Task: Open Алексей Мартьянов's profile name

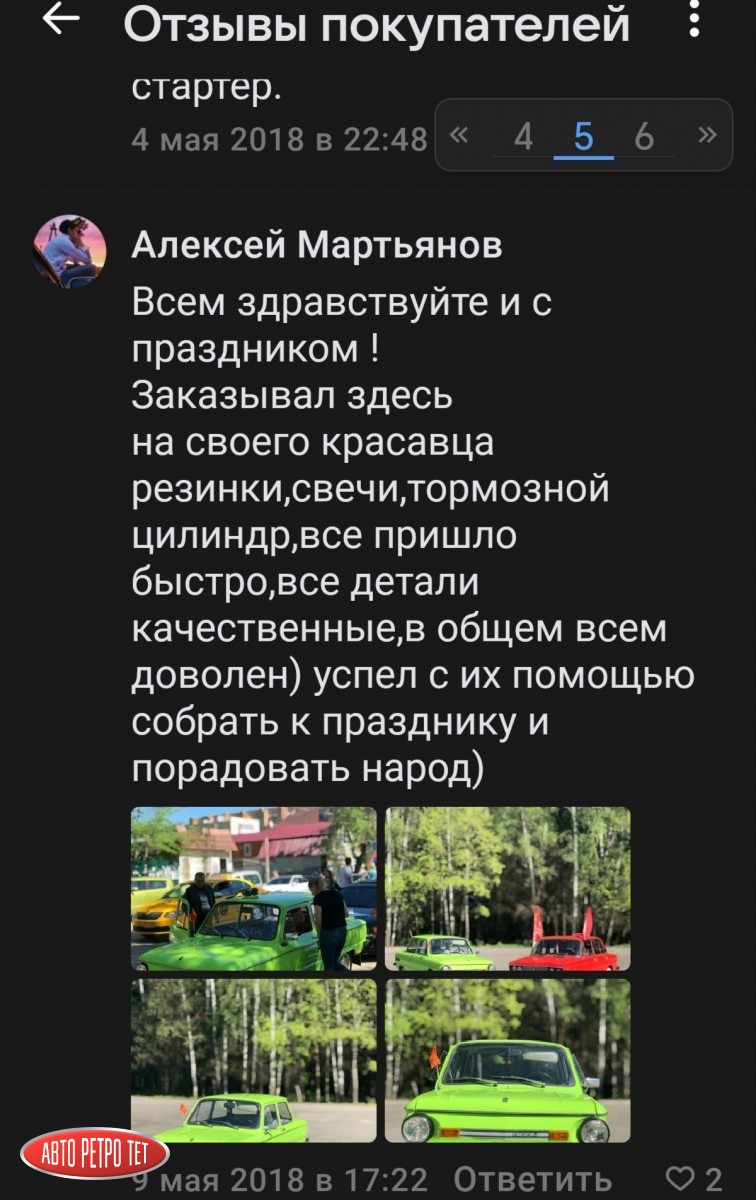Action: point(317,244)
